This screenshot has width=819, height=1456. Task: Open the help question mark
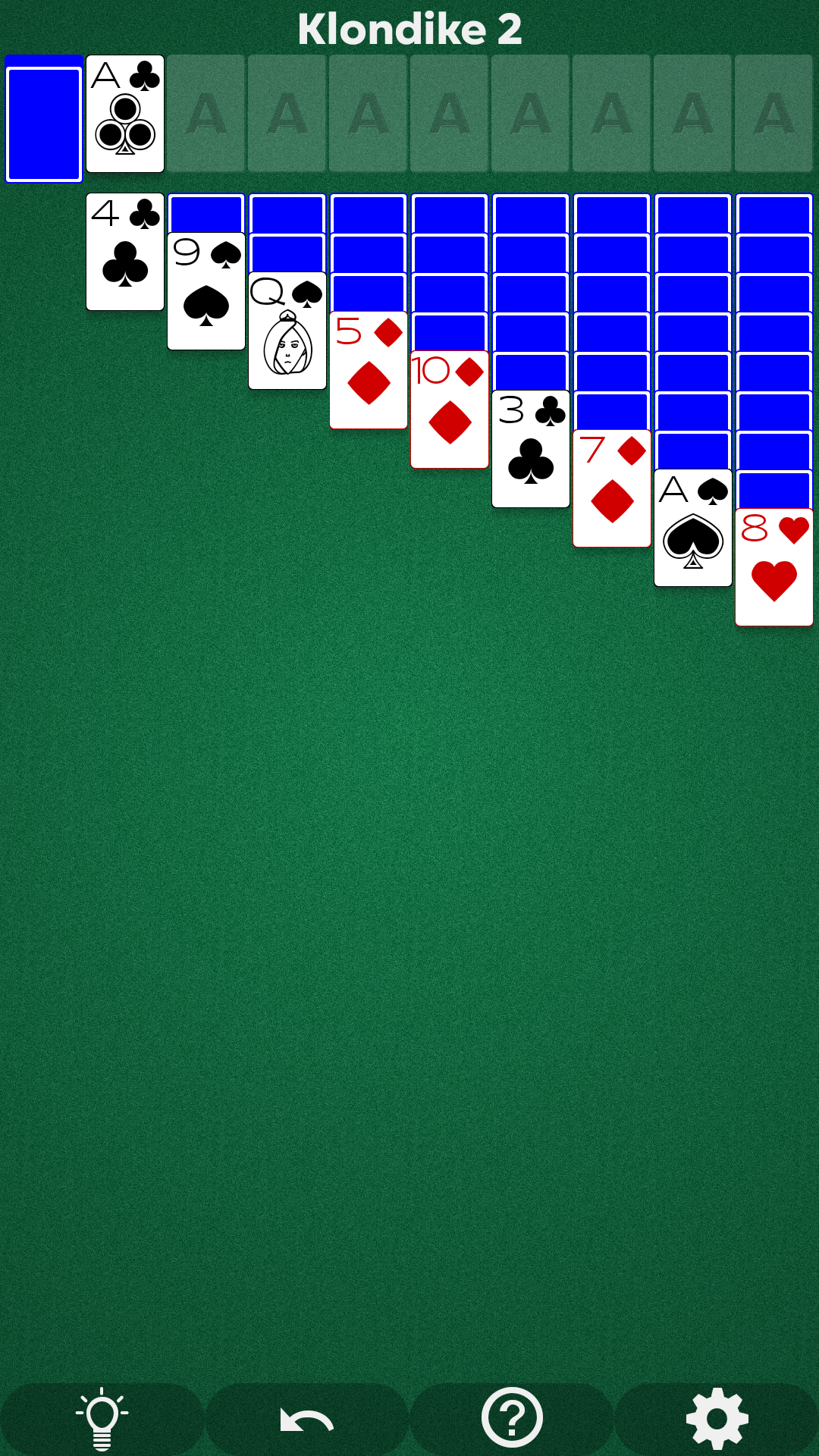(512, 1418)
